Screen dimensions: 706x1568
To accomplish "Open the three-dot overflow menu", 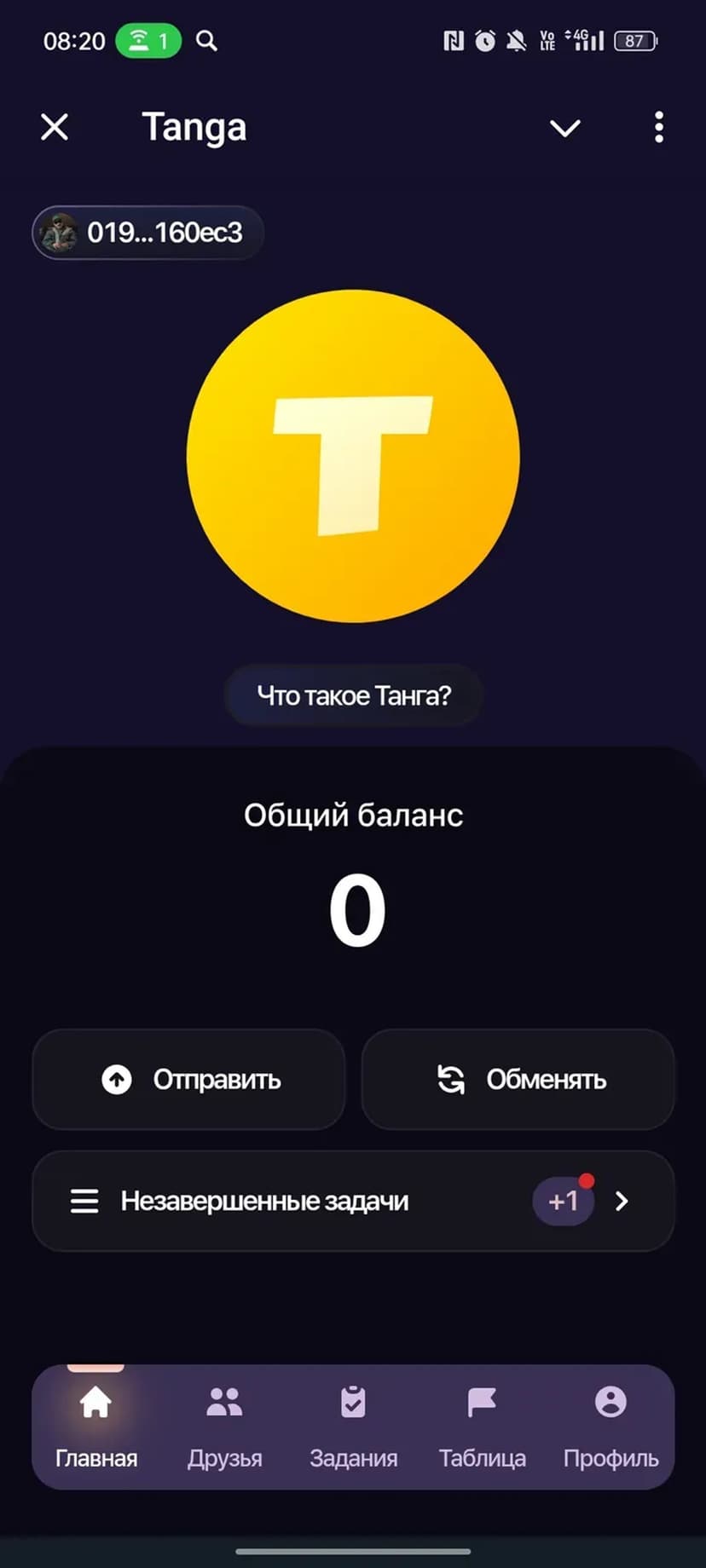I will point(658,128).
